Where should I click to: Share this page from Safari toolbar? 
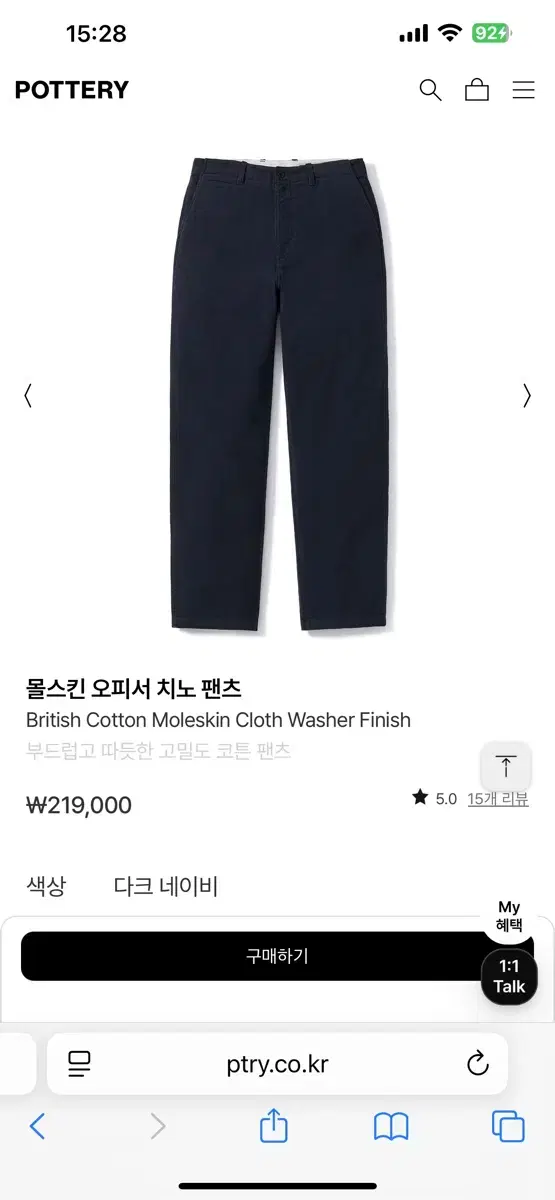274,1126
